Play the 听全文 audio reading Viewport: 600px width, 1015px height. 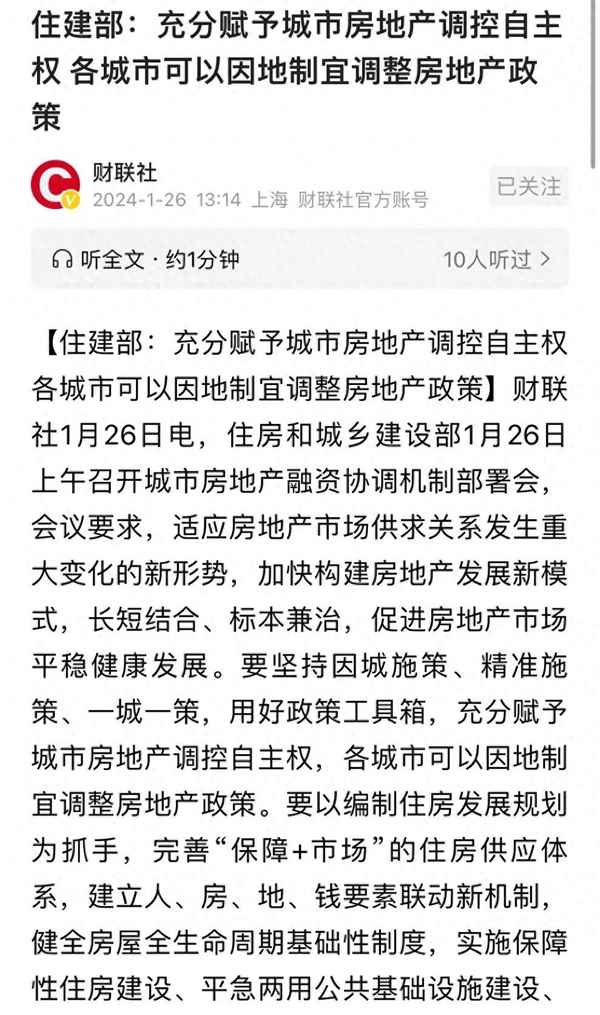(x=146, y=259)
